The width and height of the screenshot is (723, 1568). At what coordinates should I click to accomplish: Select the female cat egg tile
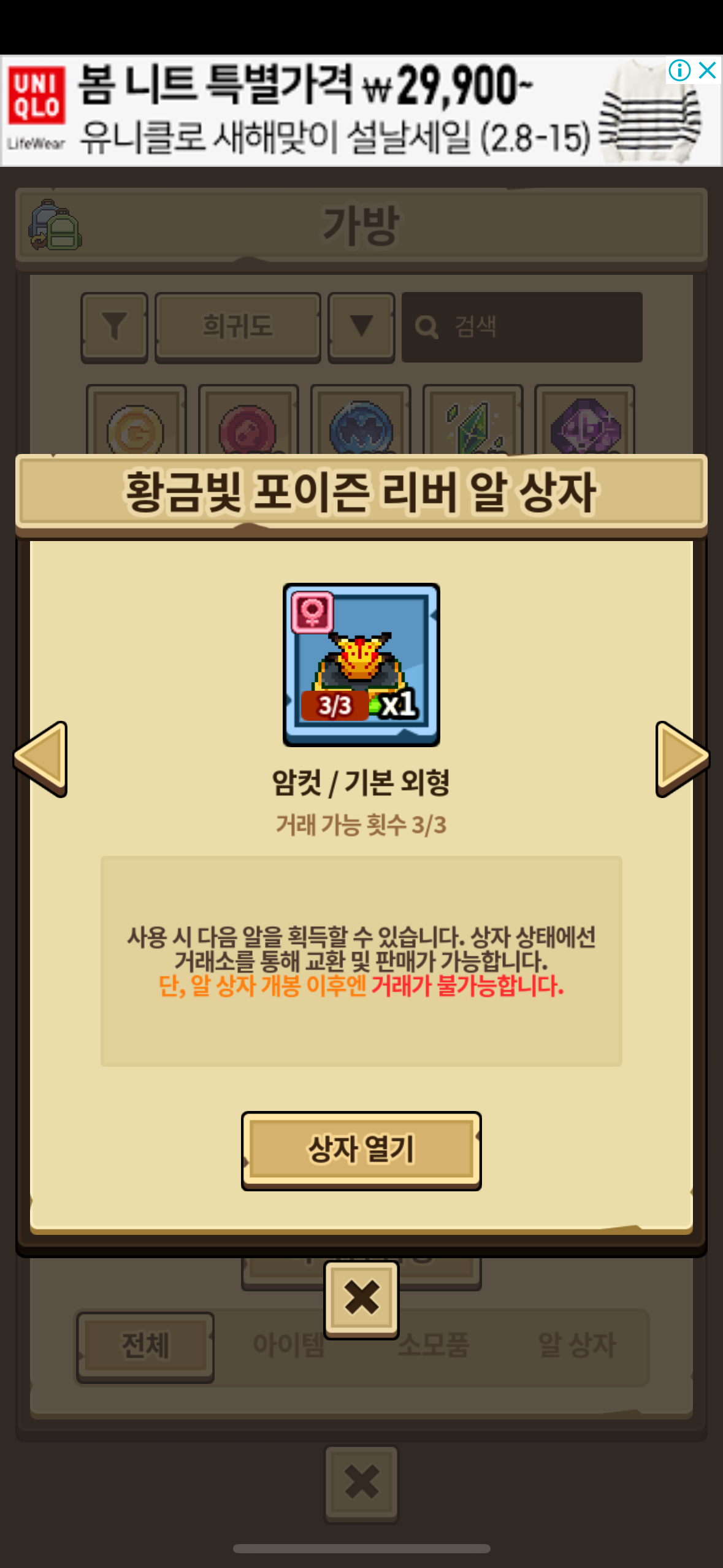pyautogui.click(x=361, y=664)
